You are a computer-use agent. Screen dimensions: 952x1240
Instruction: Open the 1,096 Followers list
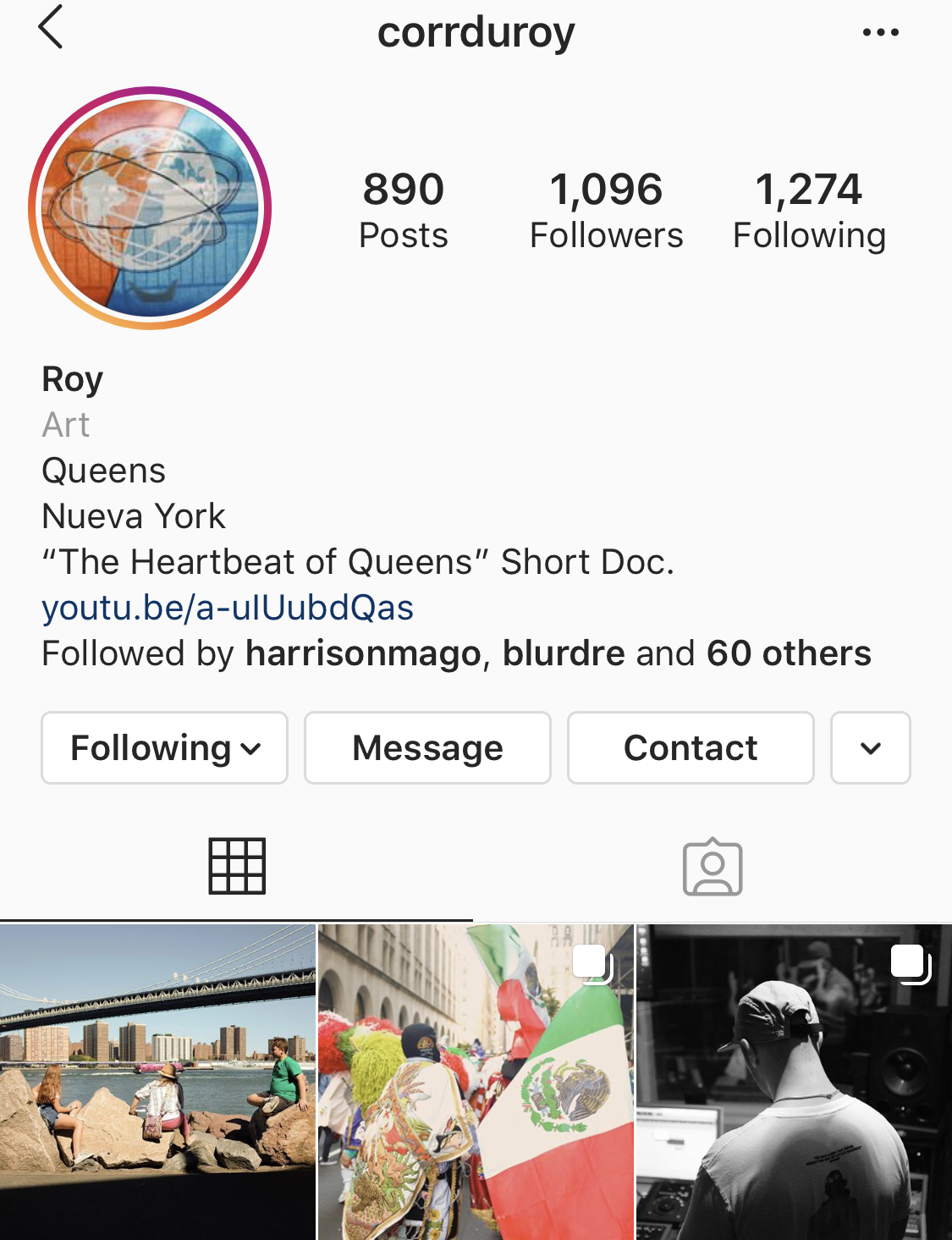[x=606, y=210]
